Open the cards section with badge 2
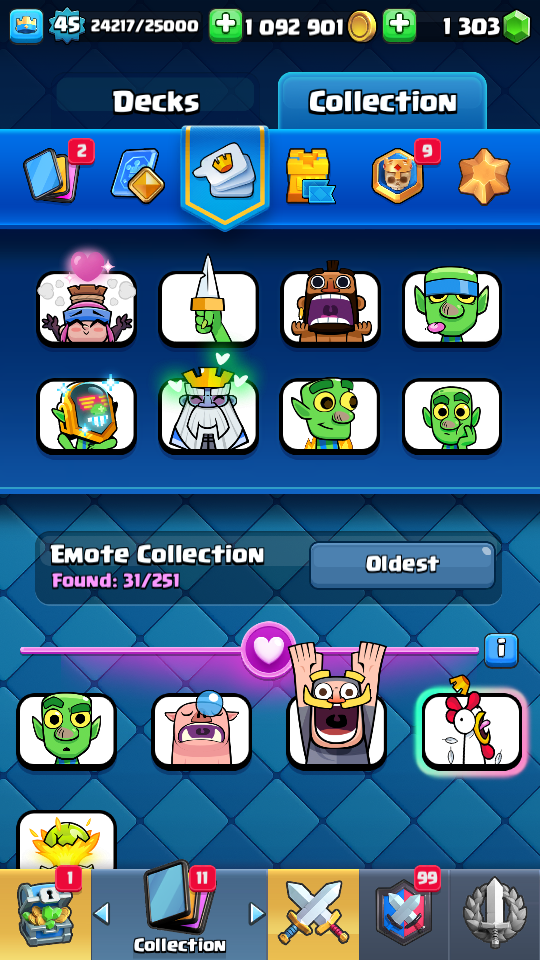The width and height of the screenshot is (540, 960). [x=51, y=174]
